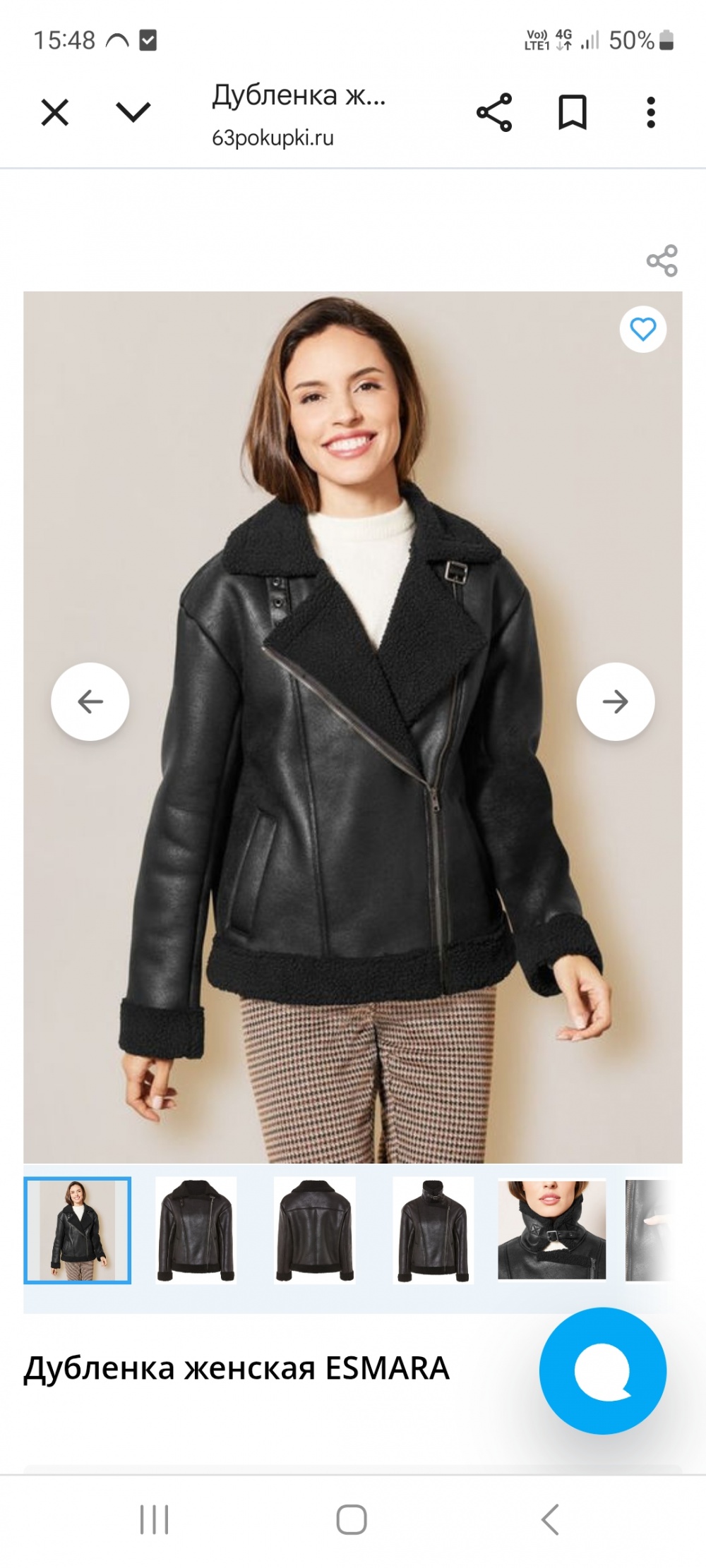Select the thumbnail with the collar closed
706x1568 pixels.
click(x=433, y=1231)
